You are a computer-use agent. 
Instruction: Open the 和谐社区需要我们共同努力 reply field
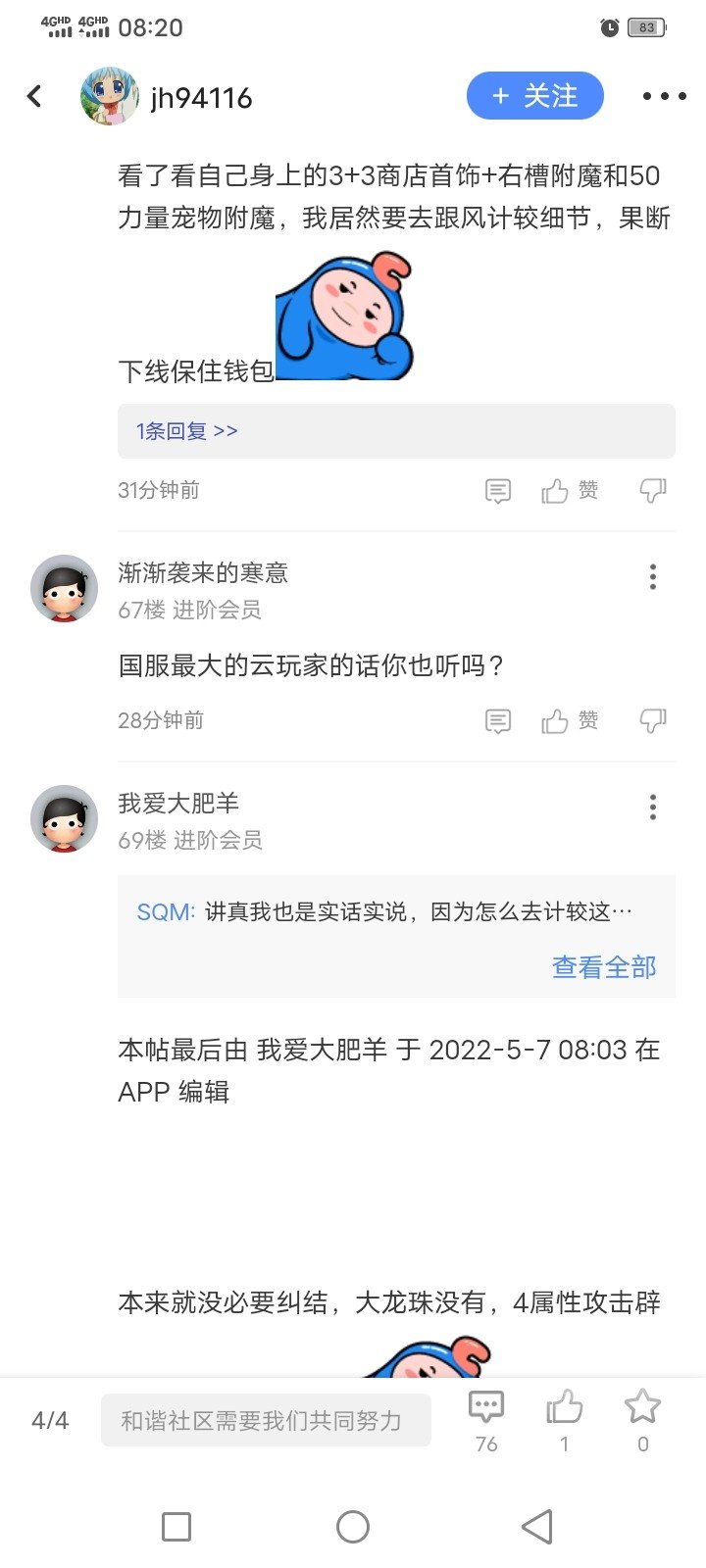[x=266, y=1420]
